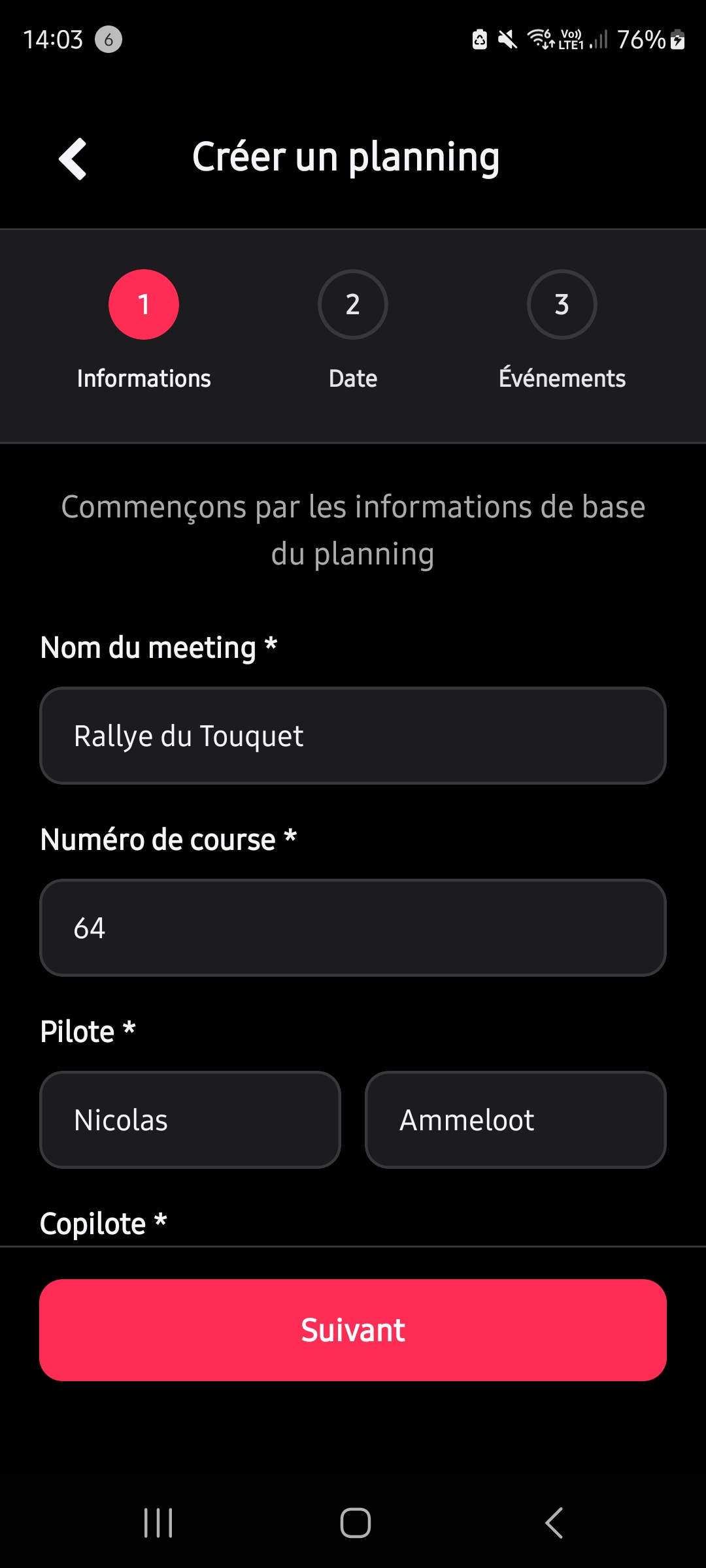Continue with the Suivant button
Image resolution: width=706 pixels, height=1568 pixels.
353,1330
